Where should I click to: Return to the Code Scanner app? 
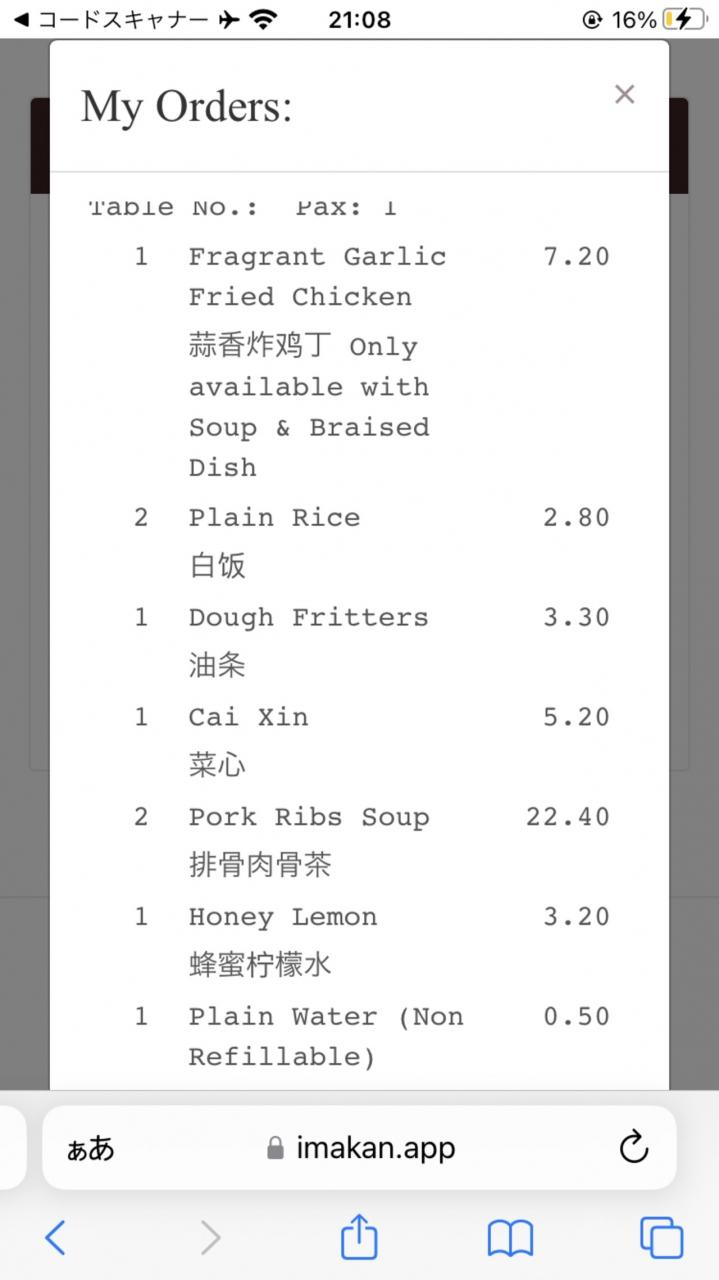(111, 19)
